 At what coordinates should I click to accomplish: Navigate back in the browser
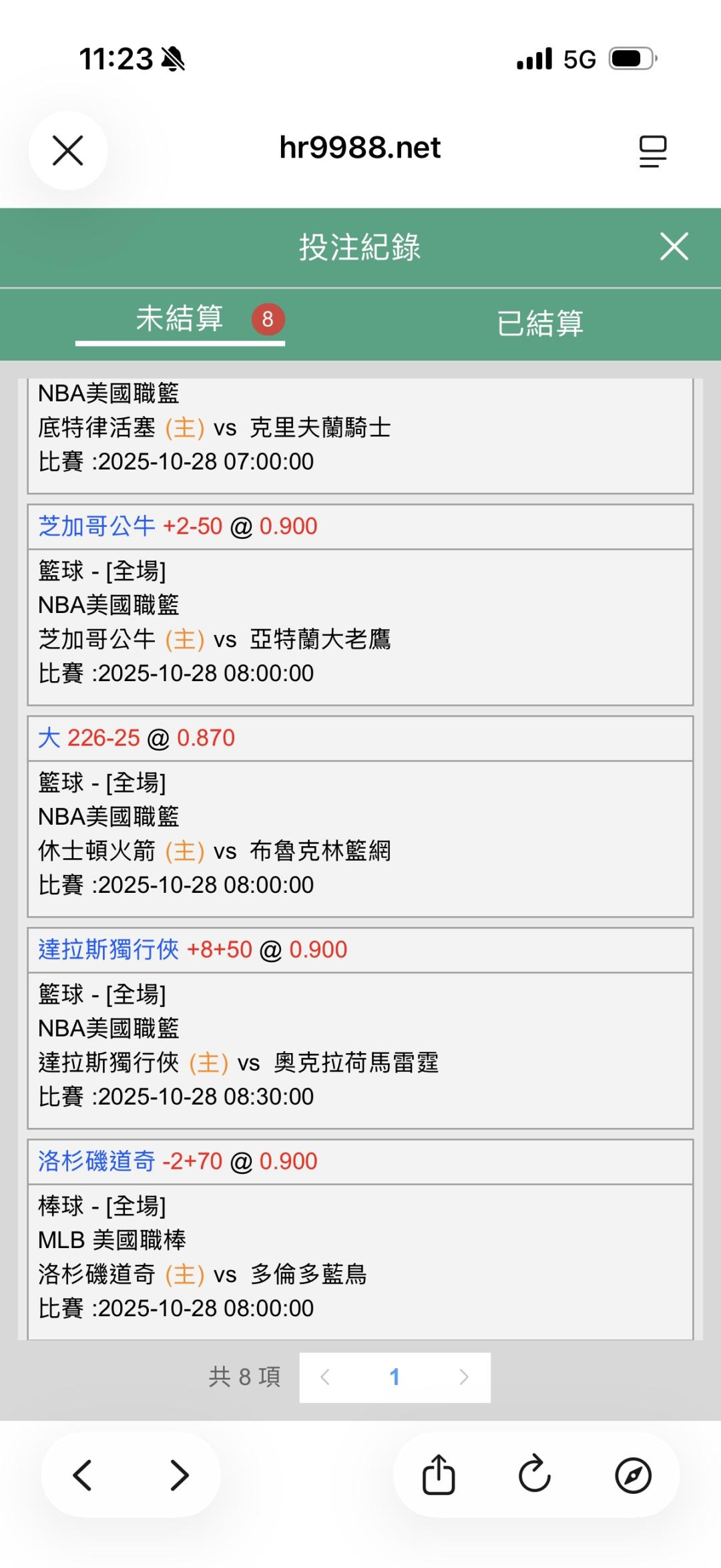(83, 1475)
